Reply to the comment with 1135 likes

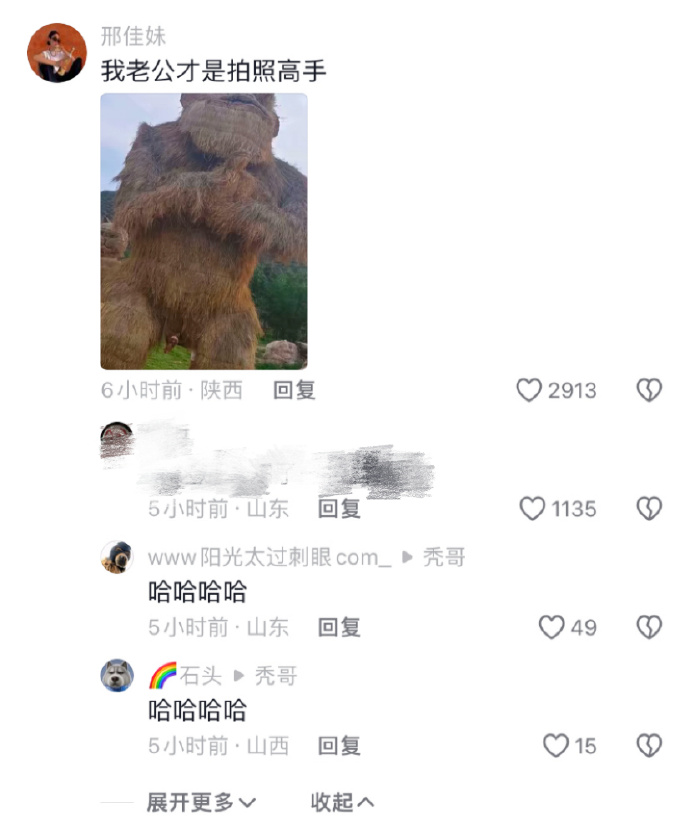point(339,509)
